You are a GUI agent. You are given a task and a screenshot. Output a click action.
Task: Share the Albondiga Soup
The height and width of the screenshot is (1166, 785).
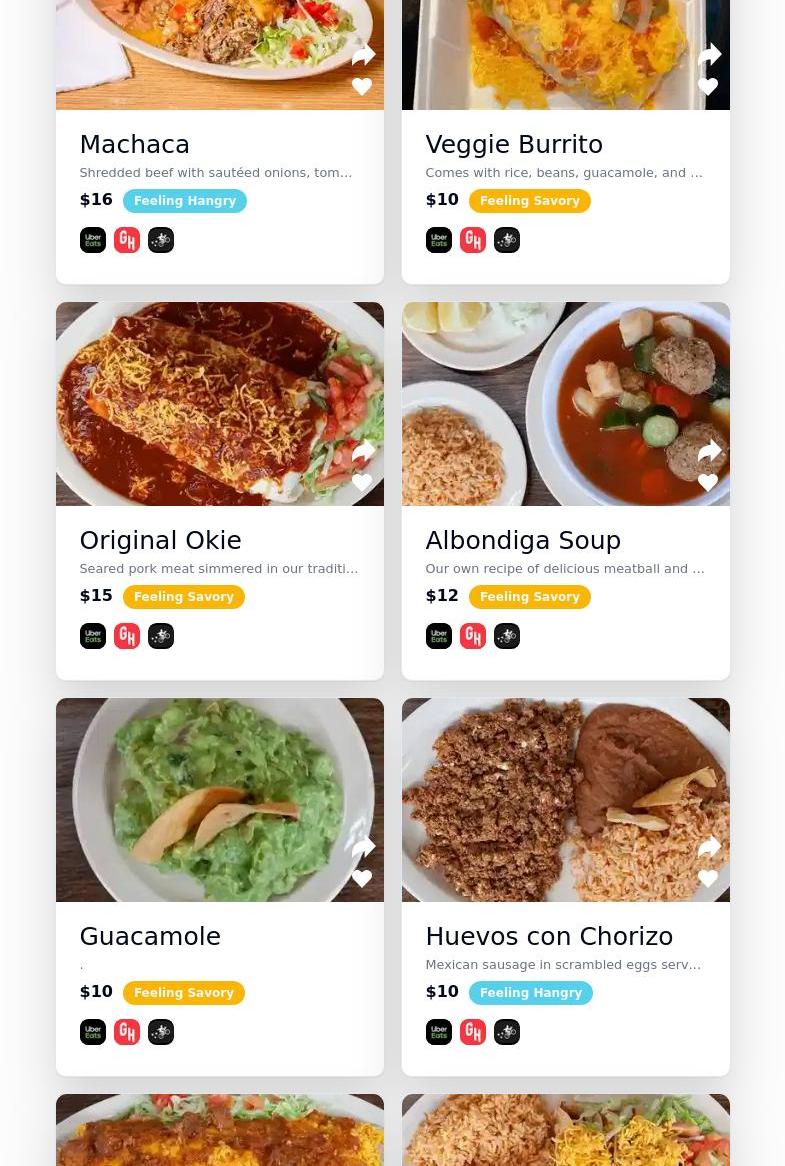pyautogui.click(x=709, y=451)
